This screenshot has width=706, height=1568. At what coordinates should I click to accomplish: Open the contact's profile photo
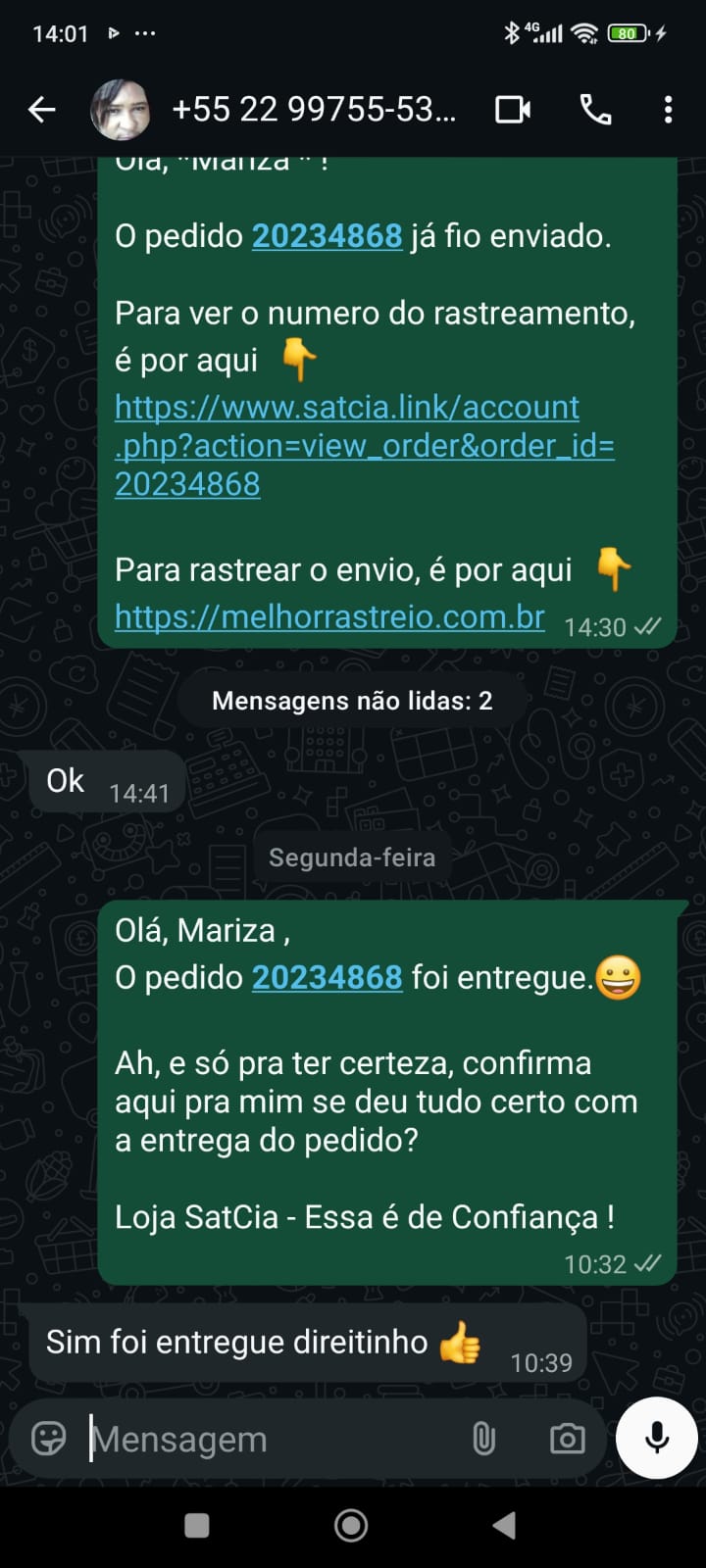coord(120,110)
